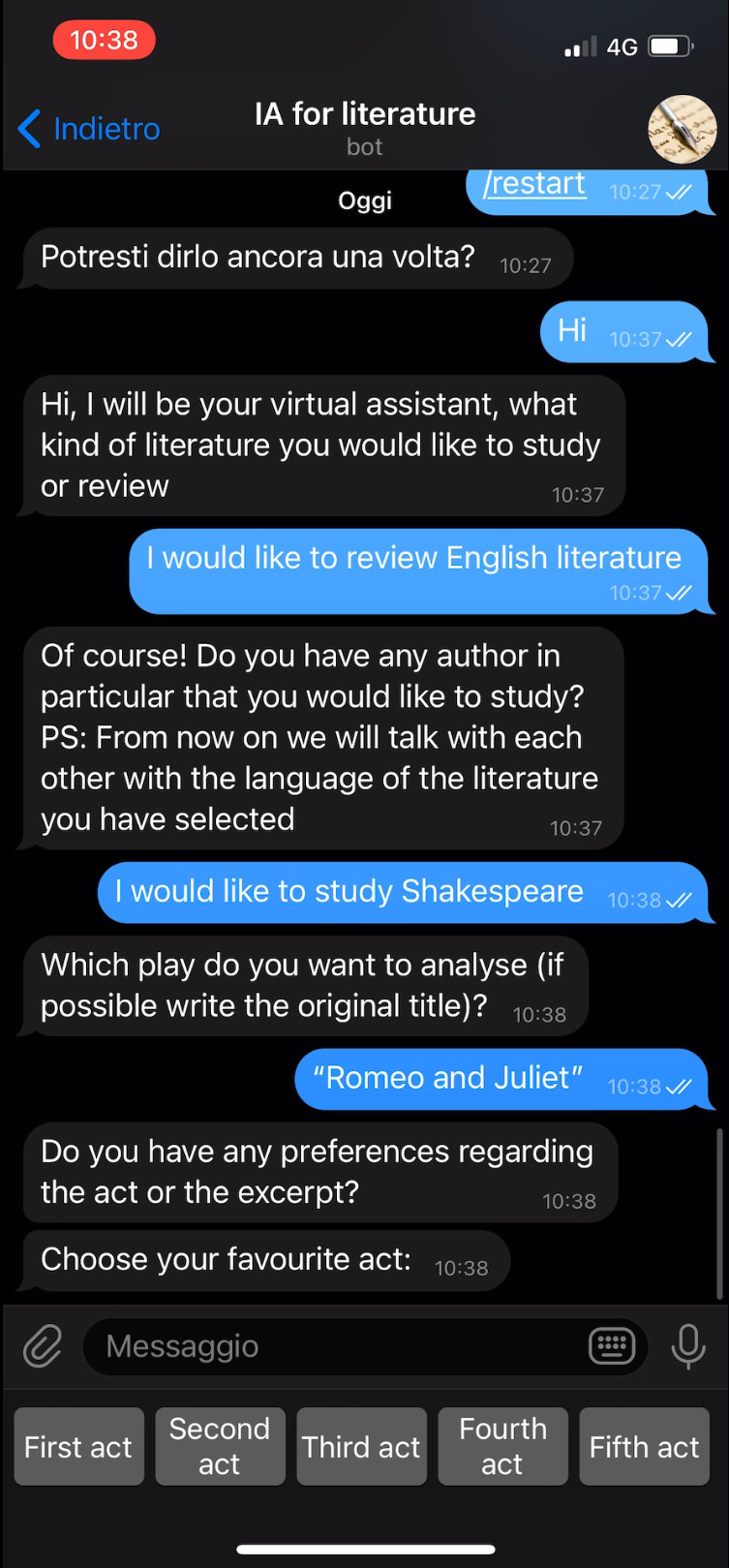Open the IA for literature chat info
729x1568 pixels.
tap(365, 127)
